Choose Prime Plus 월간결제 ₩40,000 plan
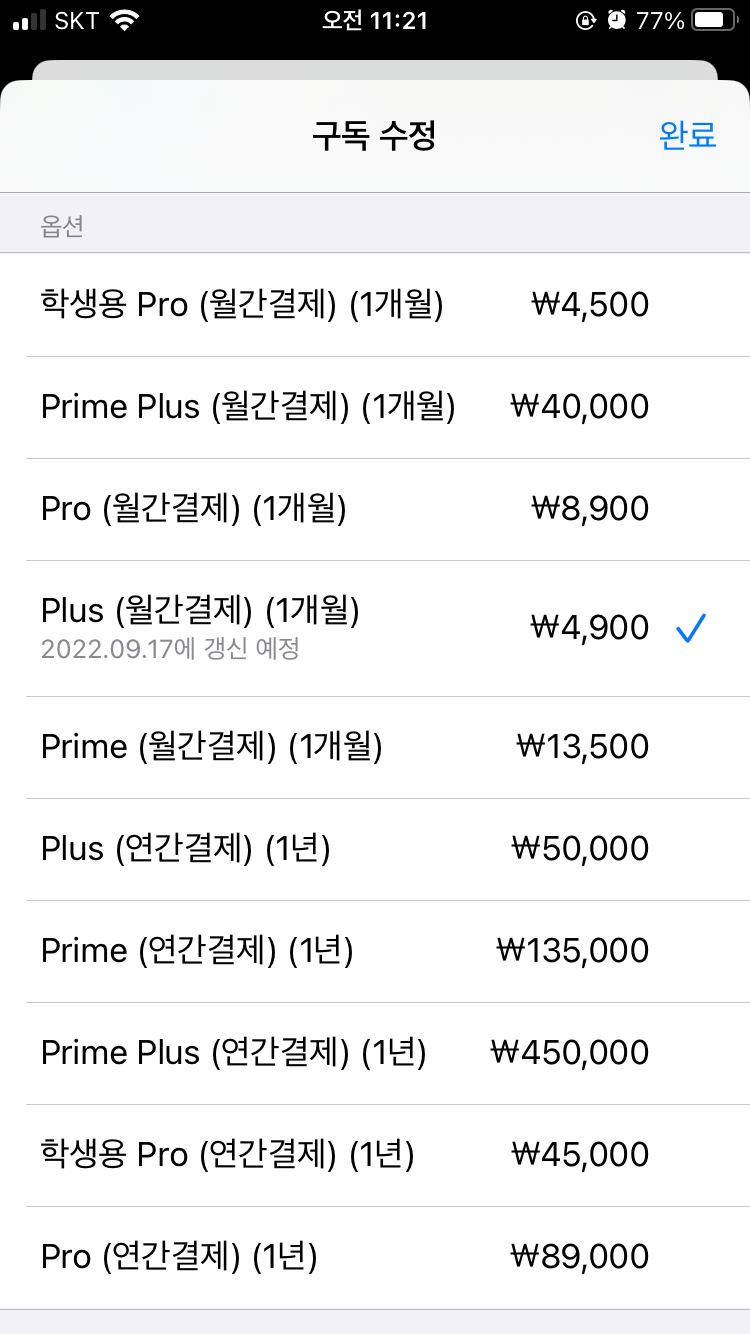 tap(375, 407)
